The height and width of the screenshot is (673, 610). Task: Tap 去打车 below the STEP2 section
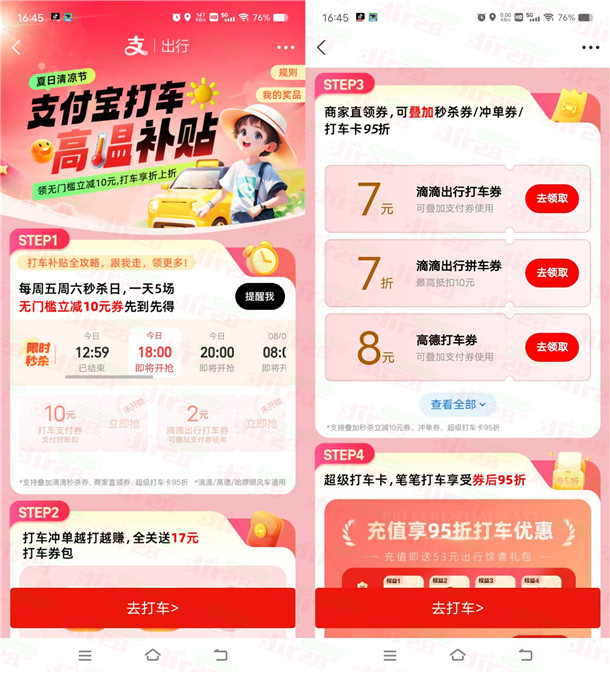[x=152, y=607]
